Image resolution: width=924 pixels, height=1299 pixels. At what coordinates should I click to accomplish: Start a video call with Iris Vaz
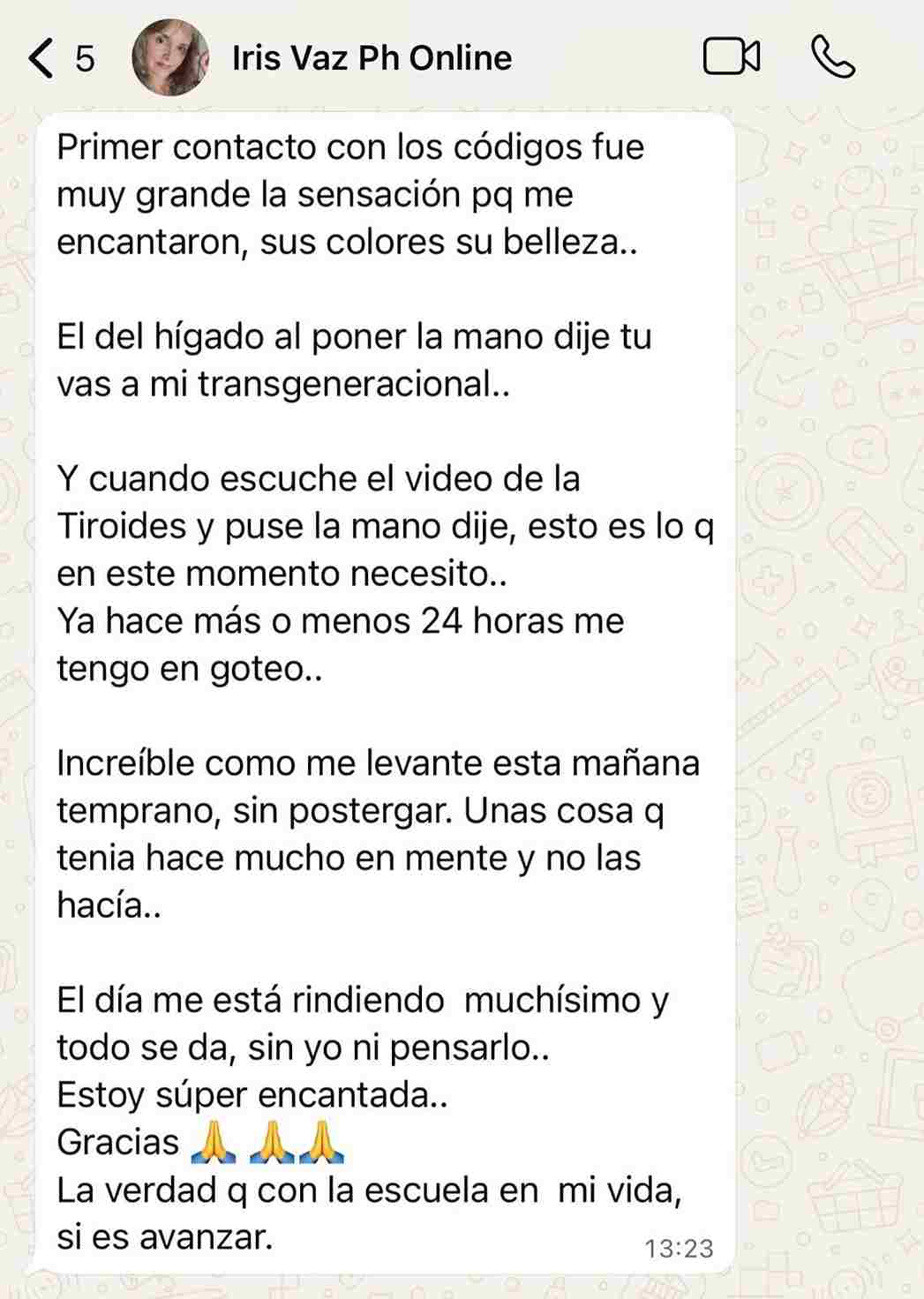(731, 57)
